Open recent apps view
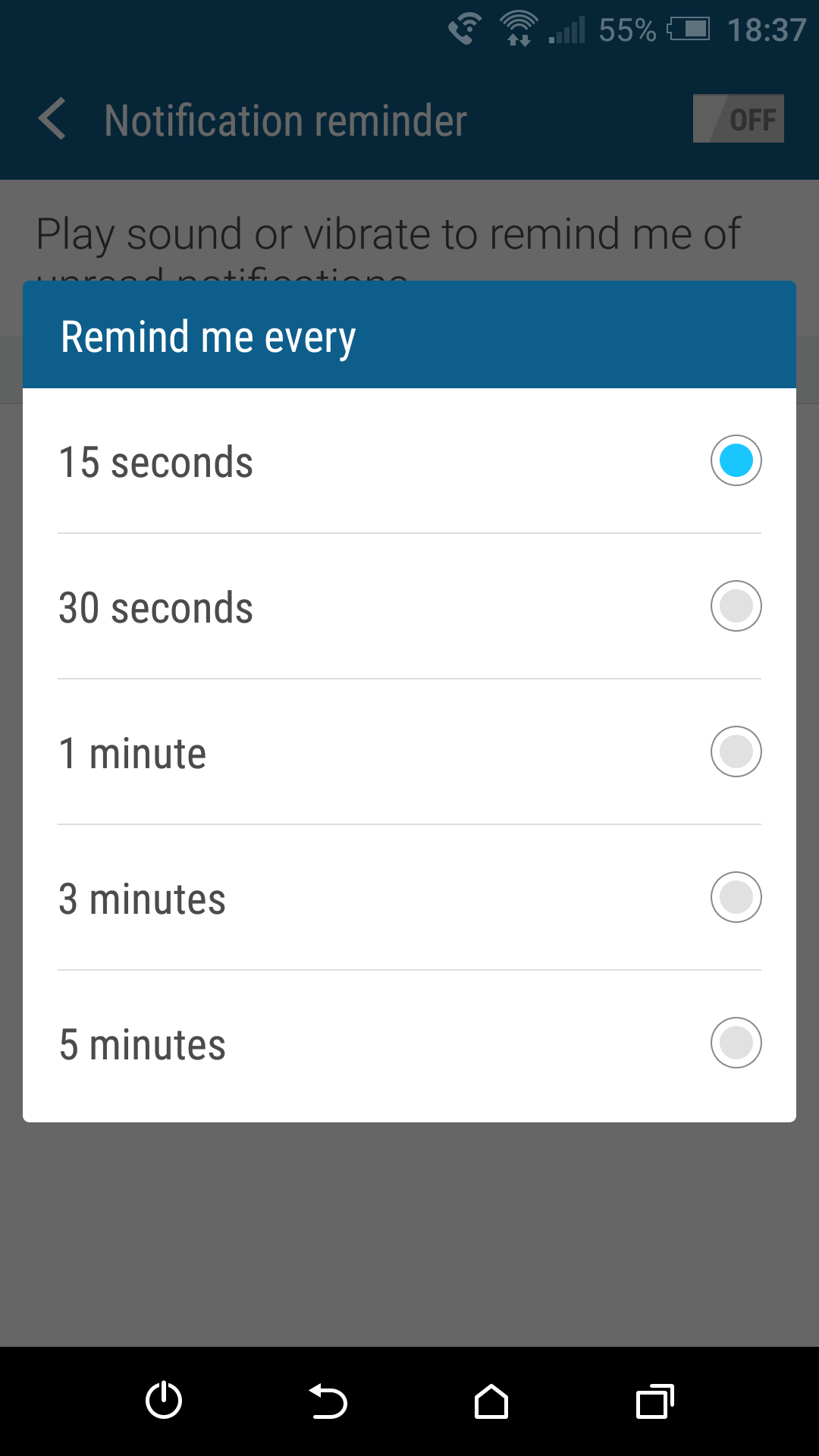This screenshot has height=1456, width=819. [x=655, y=1401]
